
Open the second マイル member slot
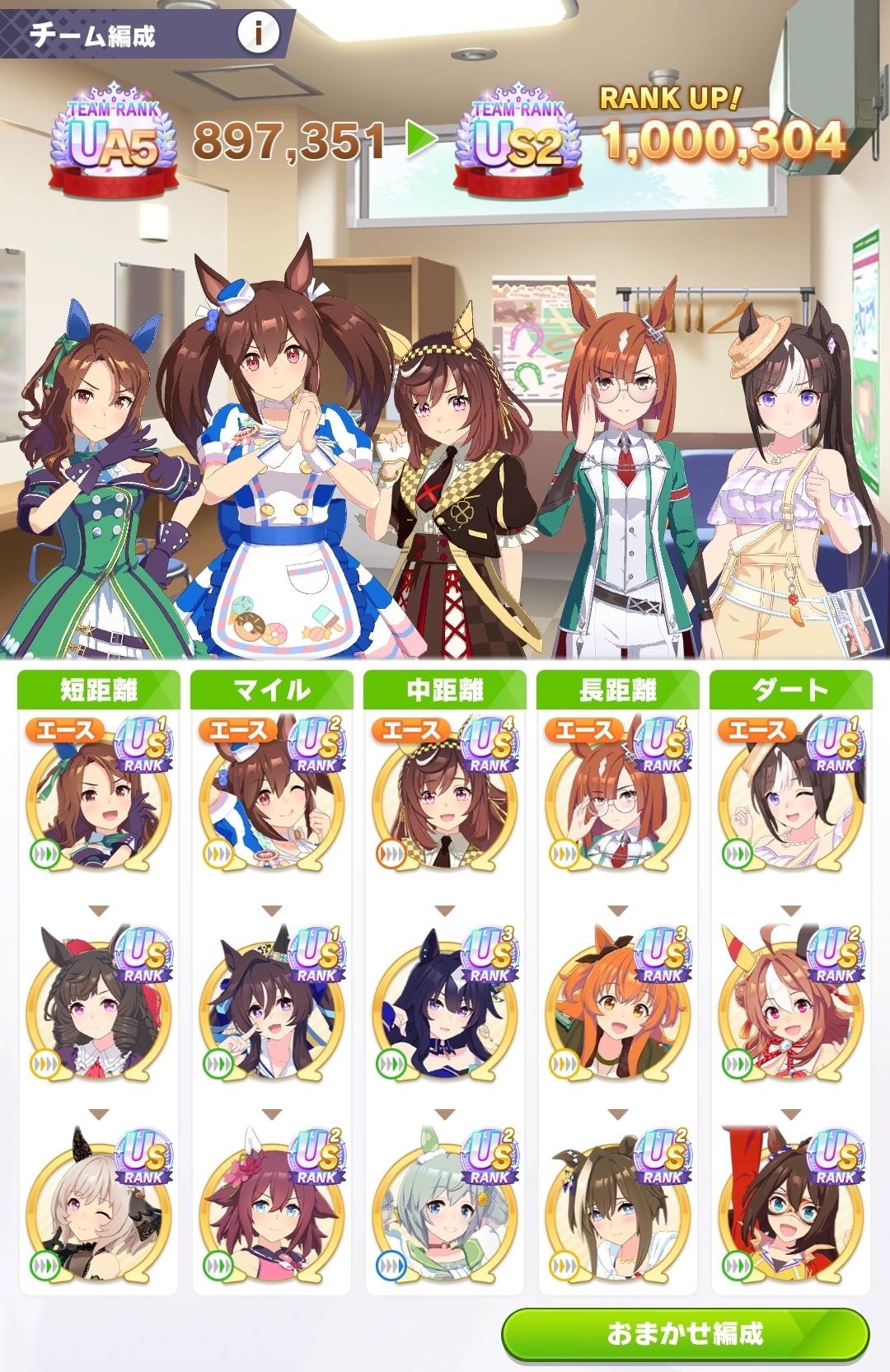coord(271,1007)
